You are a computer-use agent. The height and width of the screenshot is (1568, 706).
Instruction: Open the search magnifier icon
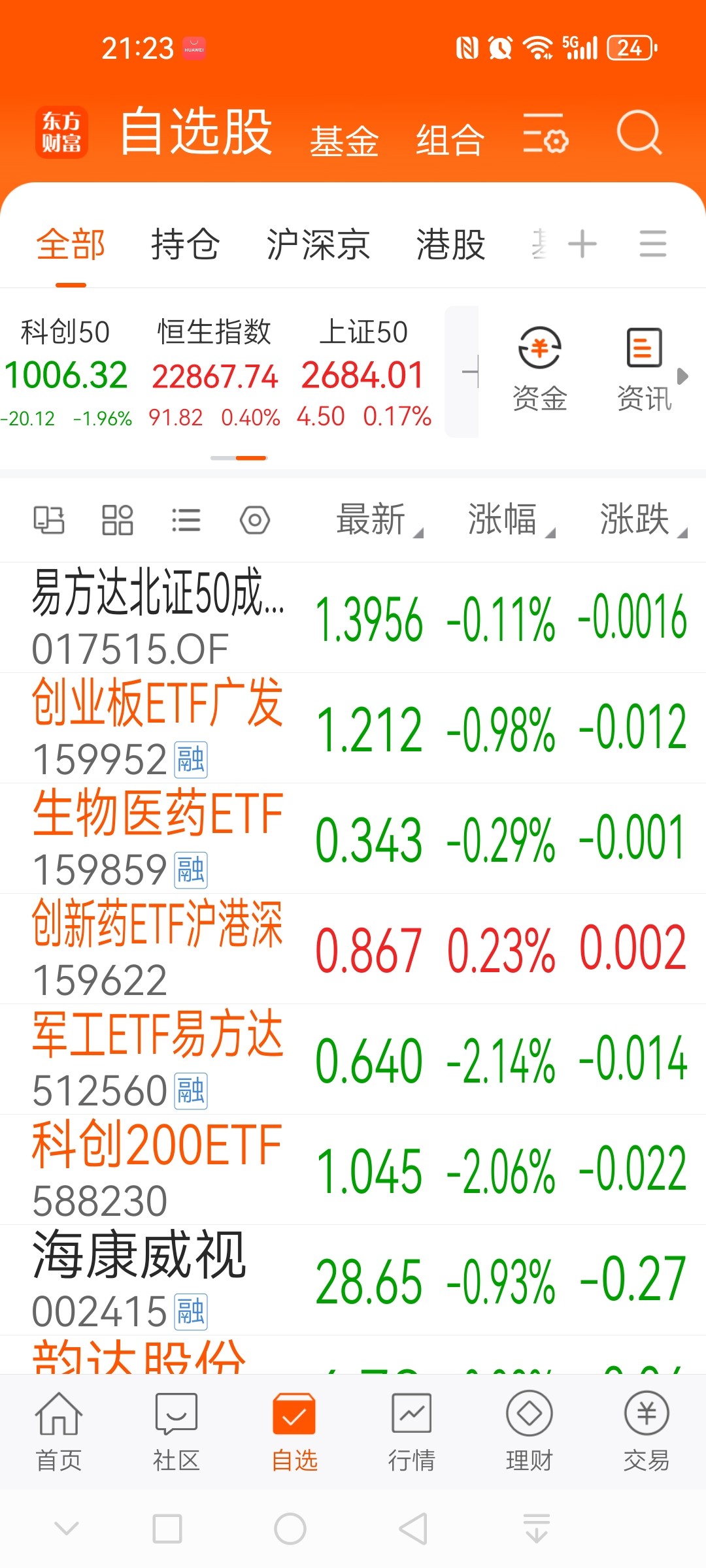pyautogui.click(x=639, y=133)
